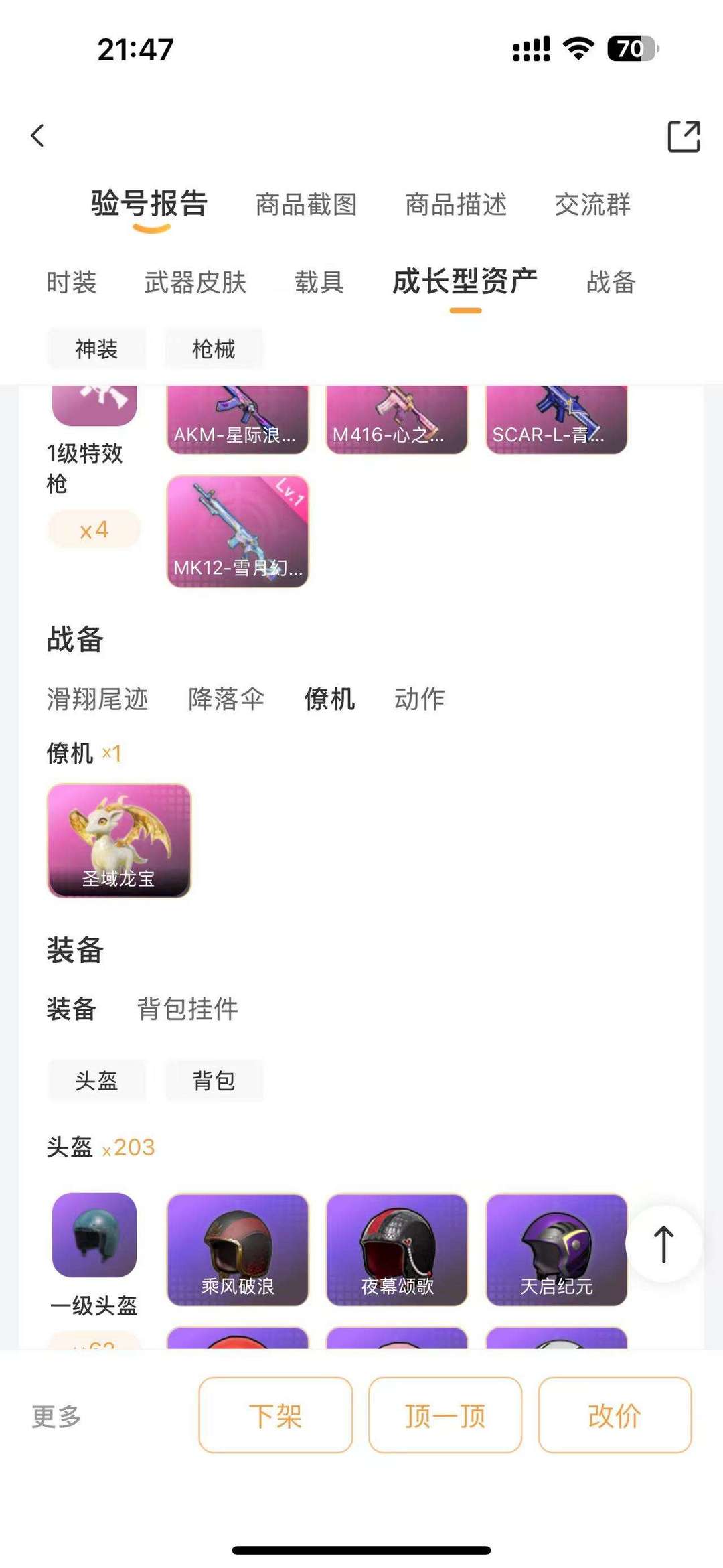Screen dimensions: 723x1568
Task: Select the 圣域龙宝 pet companion icon
Action: pos(119,839)
